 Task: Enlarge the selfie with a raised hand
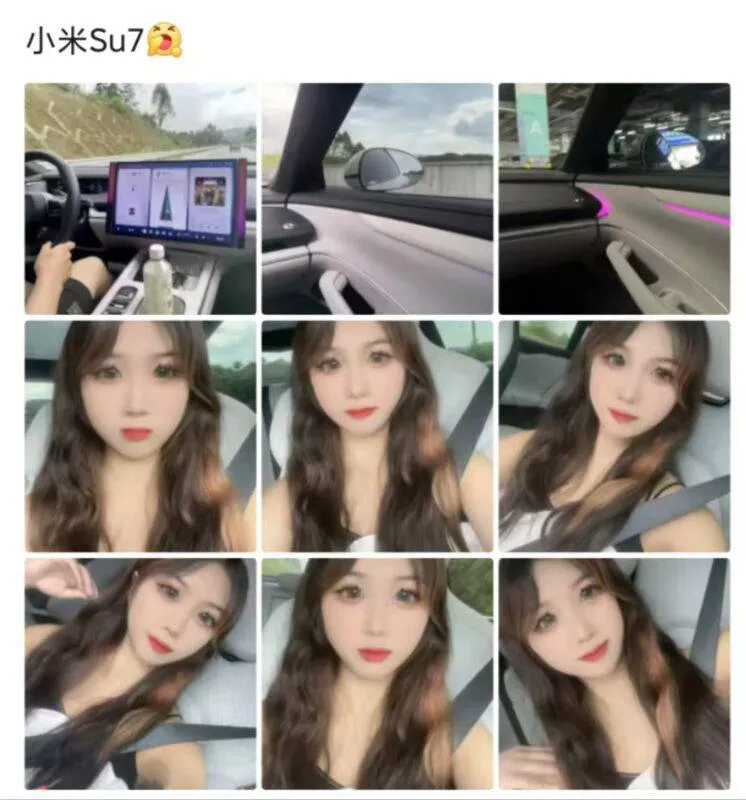(140, 673)
